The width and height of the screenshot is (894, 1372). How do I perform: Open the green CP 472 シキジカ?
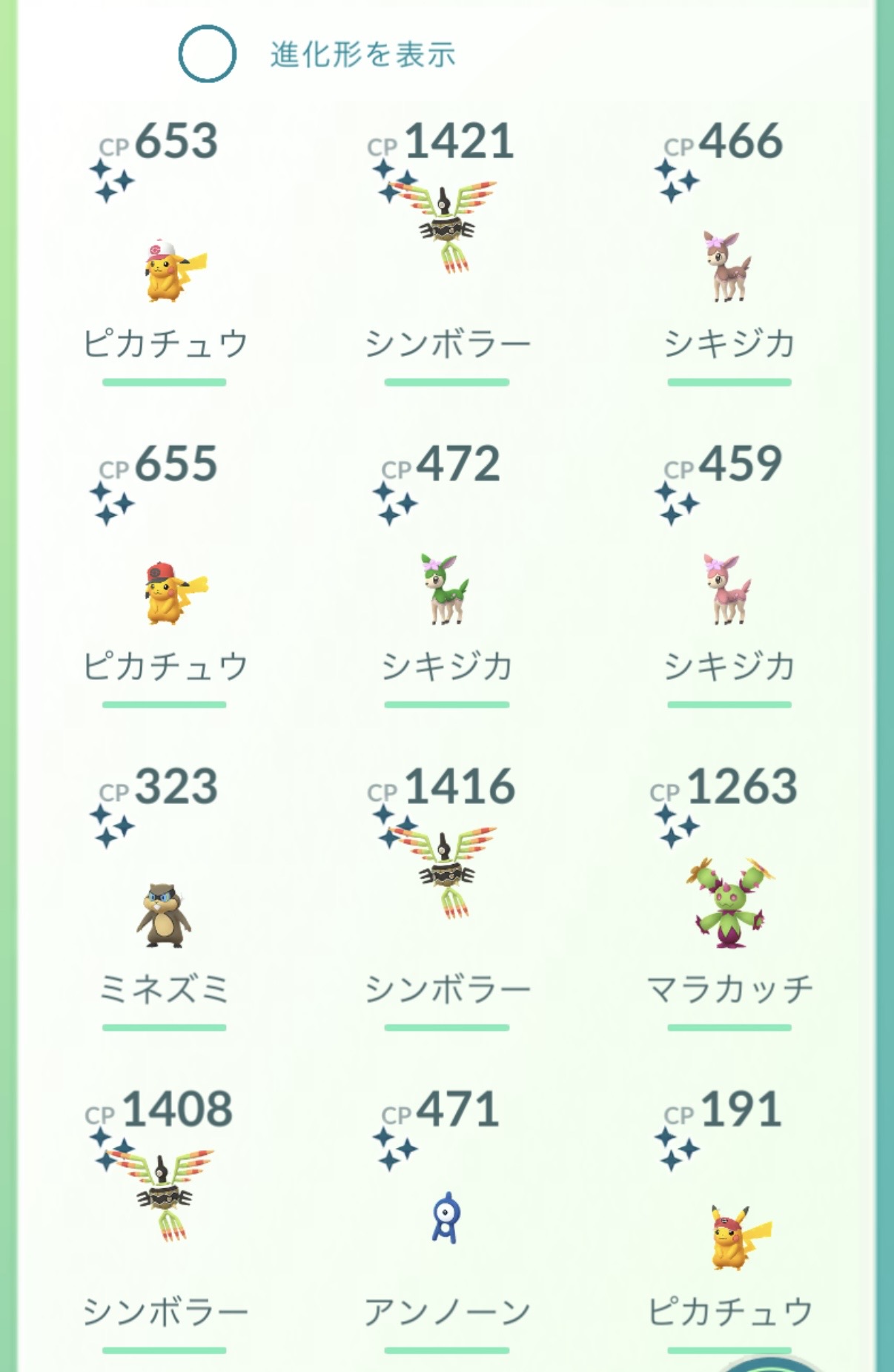(x=446, y=590)
